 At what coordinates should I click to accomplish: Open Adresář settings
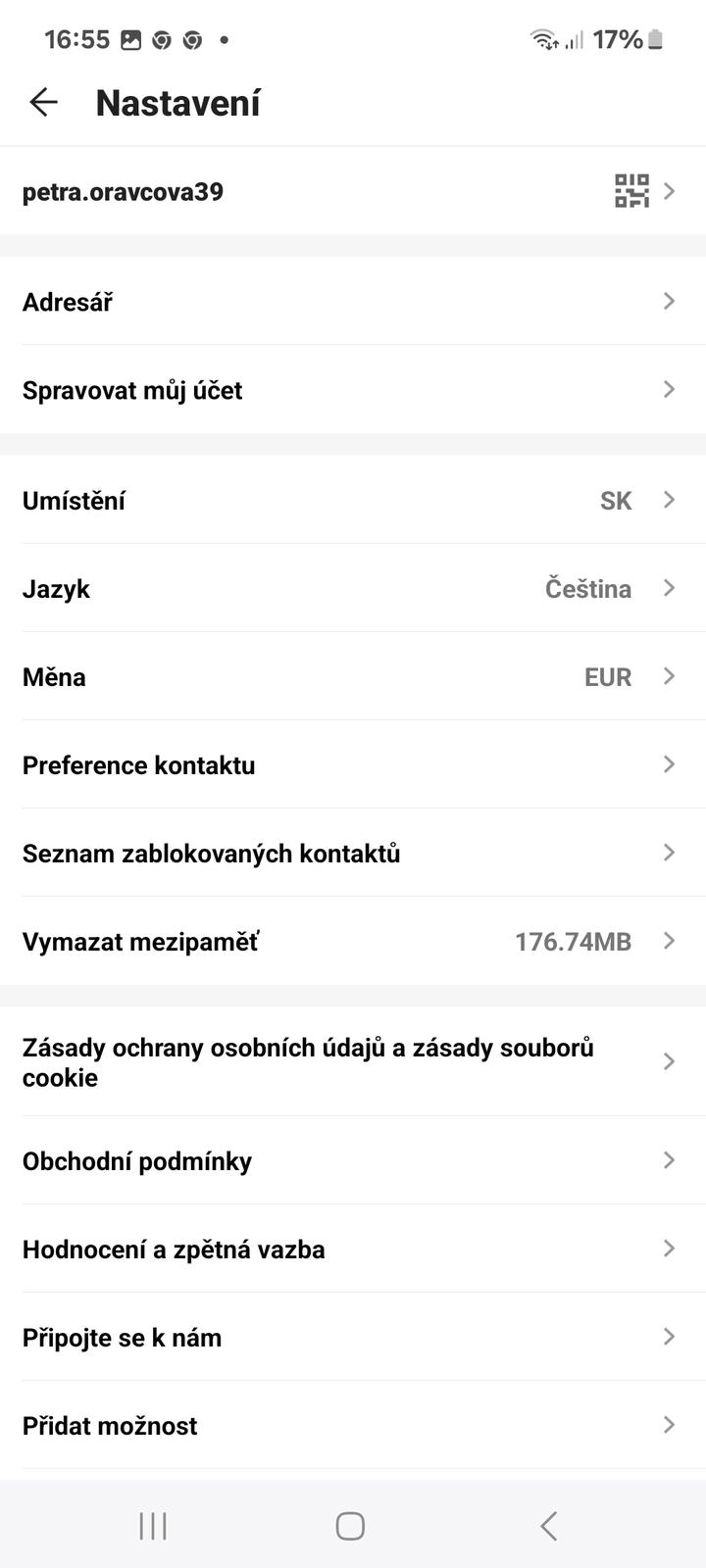tap(353, 302)
